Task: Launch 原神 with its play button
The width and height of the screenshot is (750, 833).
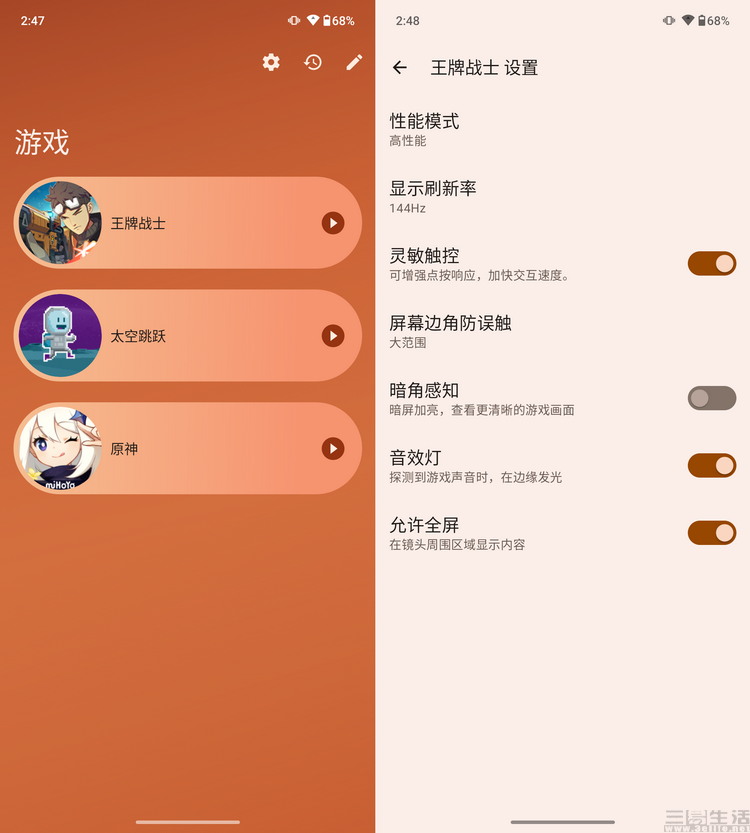Action: 333,449
